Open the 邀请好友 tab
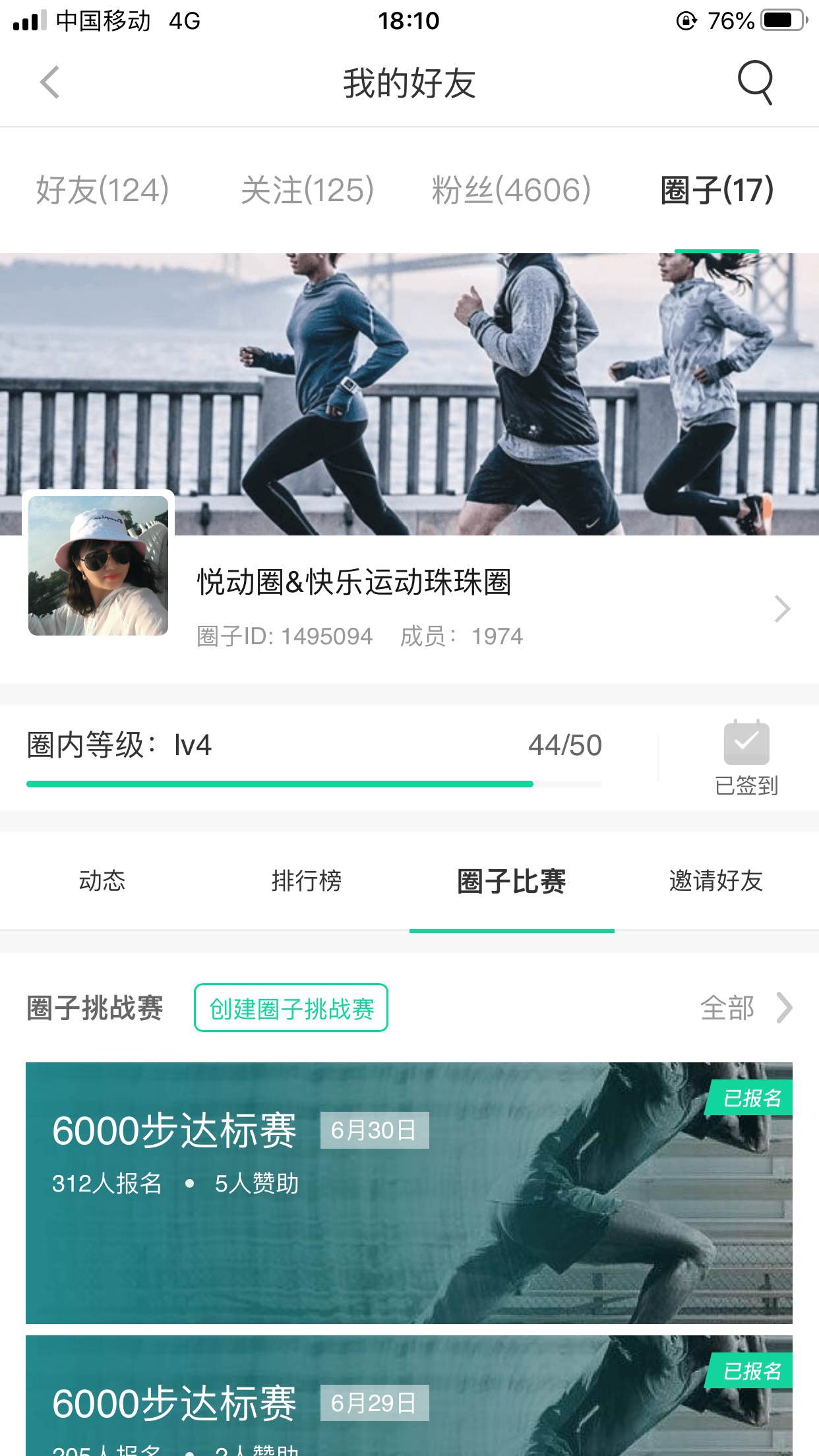819x1456 pixels. 716,881
